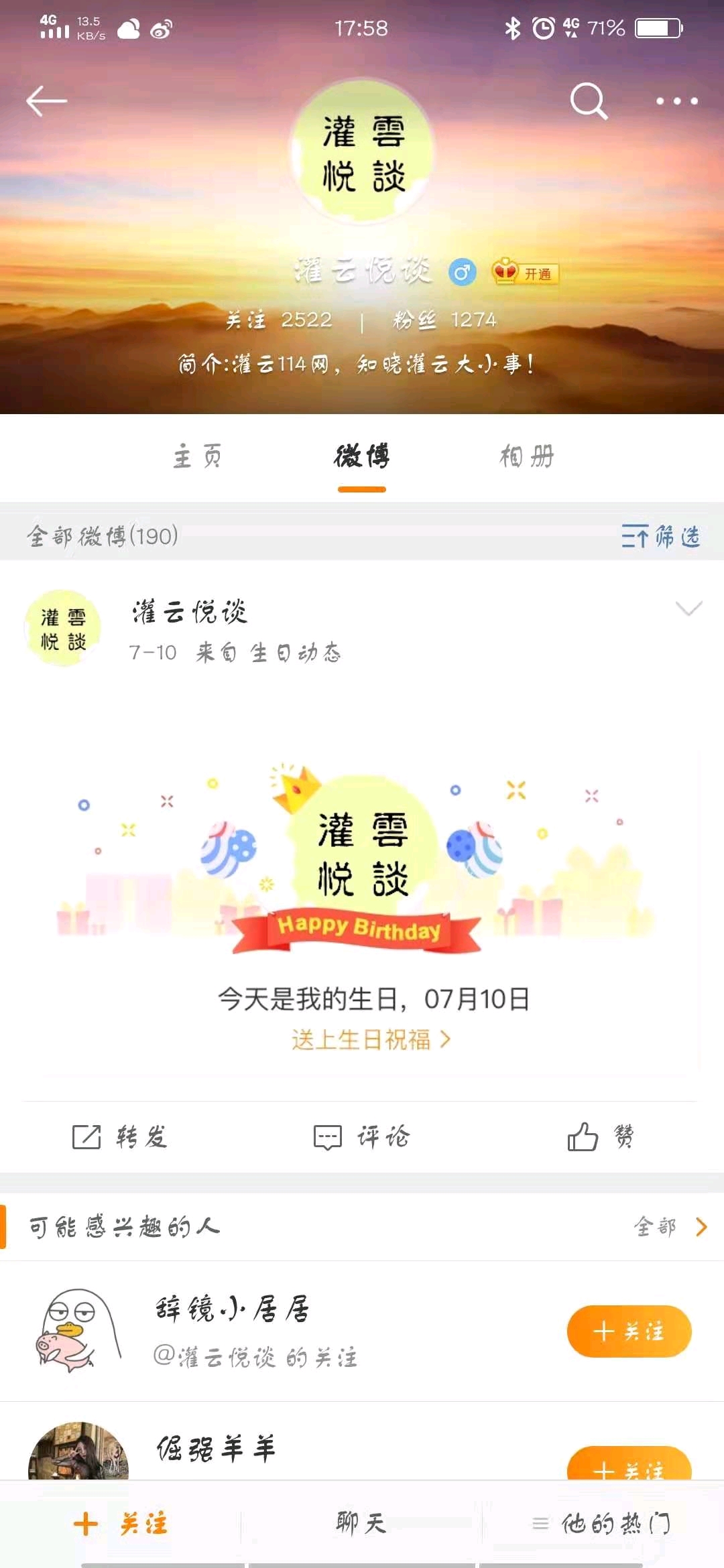
Task: Tap the 送上生日祝福 link
Action: click(370, 1039)
